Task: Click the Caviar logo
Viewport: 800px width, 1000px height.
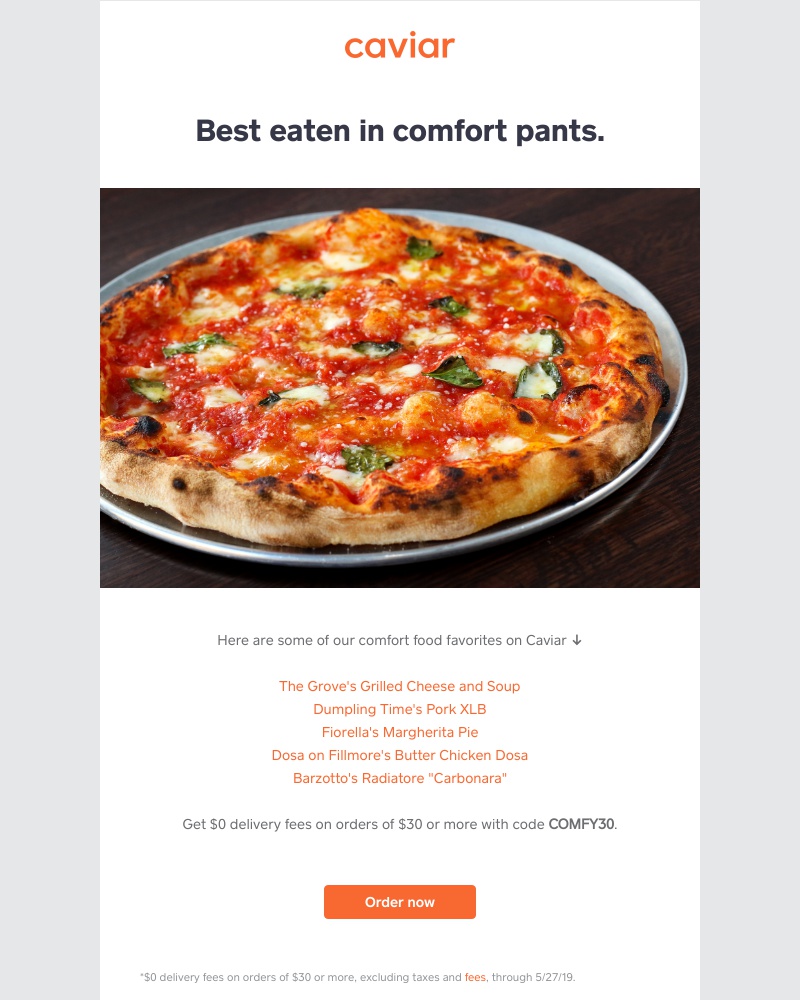Action: click(x=399, y=45)
